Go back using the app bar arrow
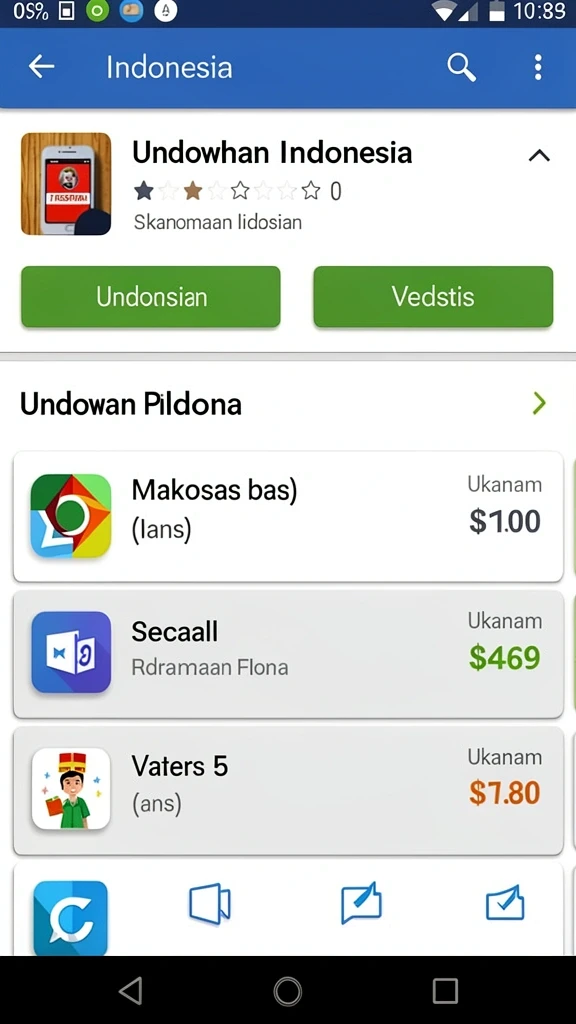Image resolution: width=576 pixels, height=1024 pixels. pyautogui.click(x=41, y=67)
